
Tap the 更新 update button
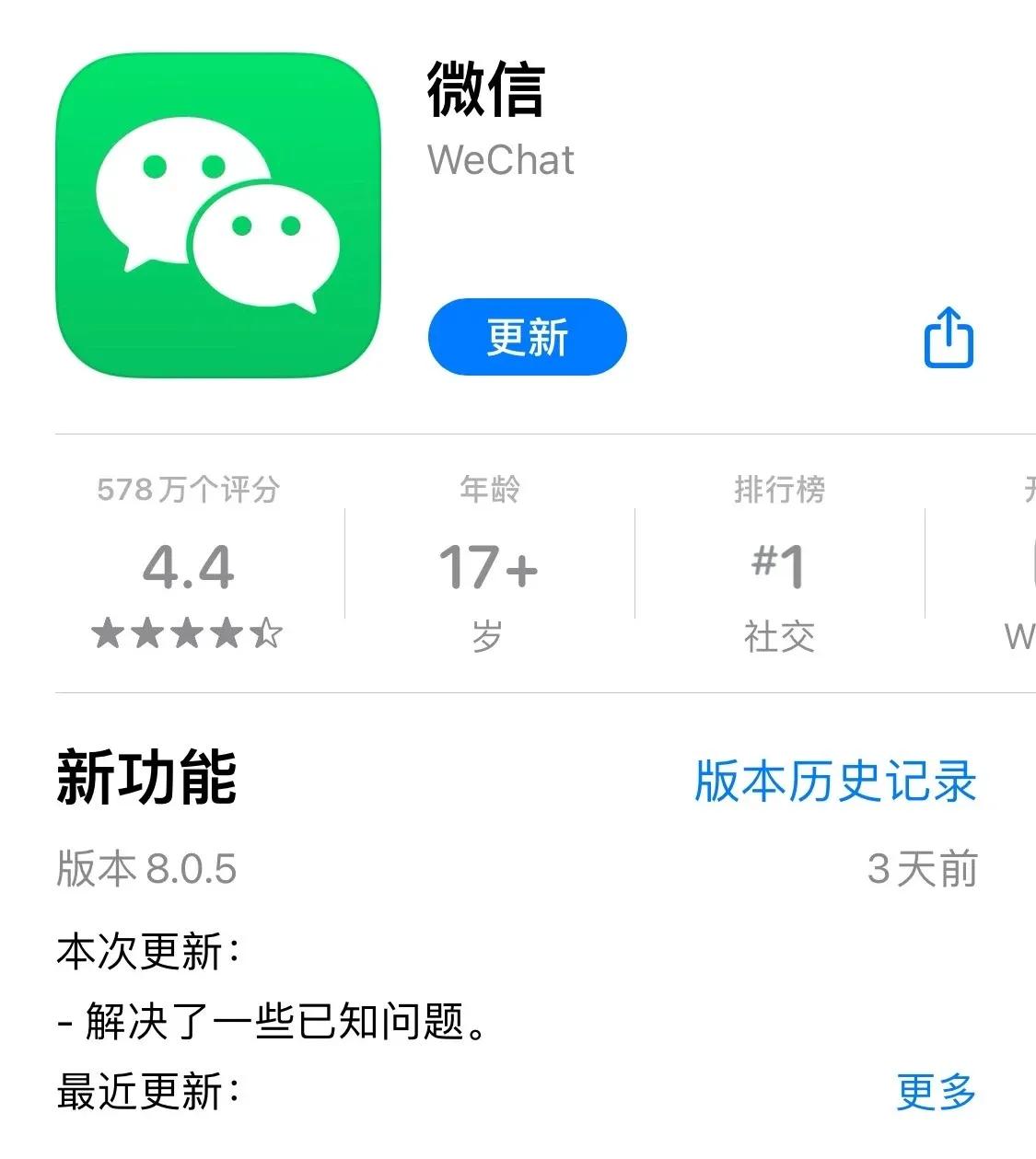tap(528, 338)
